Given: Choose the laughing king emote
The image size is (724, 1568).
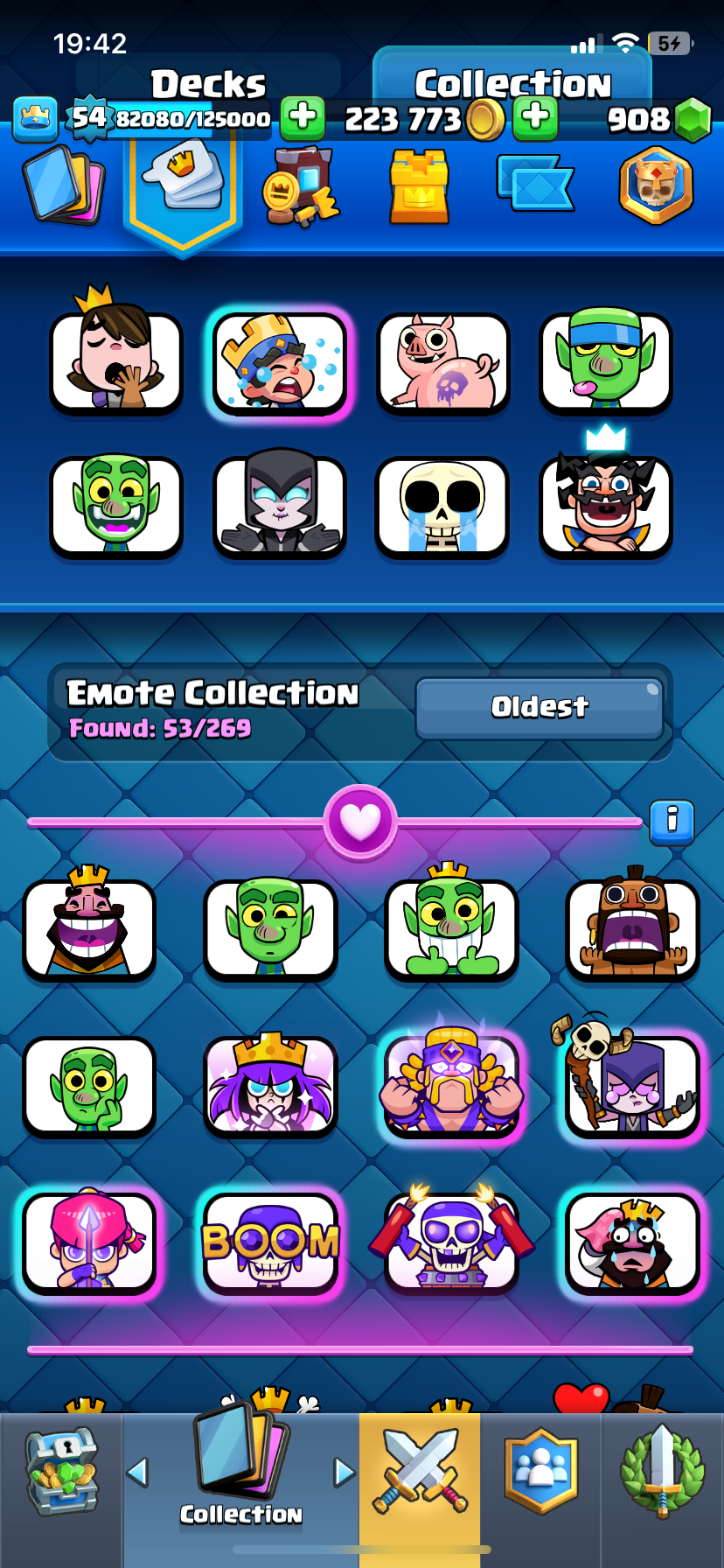Looking at the screenshot, I should pyautogui.click(x=89, y=927).
